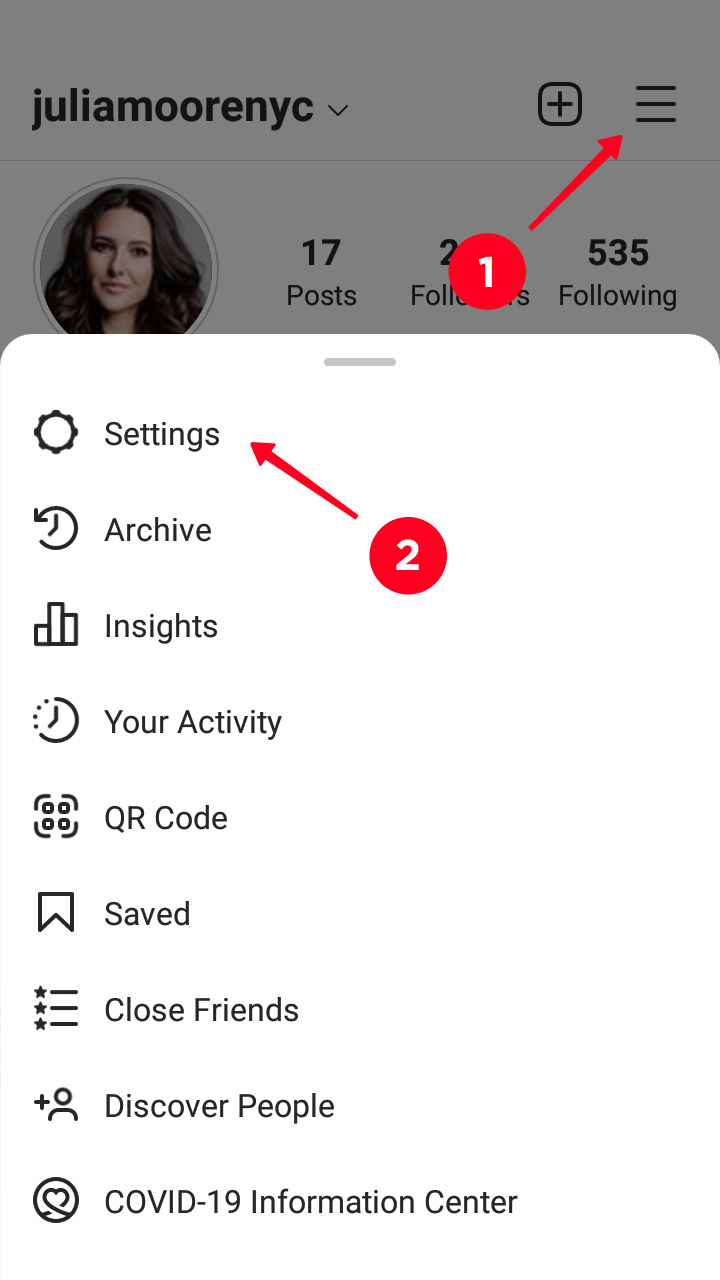
Task: Tap the hamburger menu icon
Action: (656, 105)
